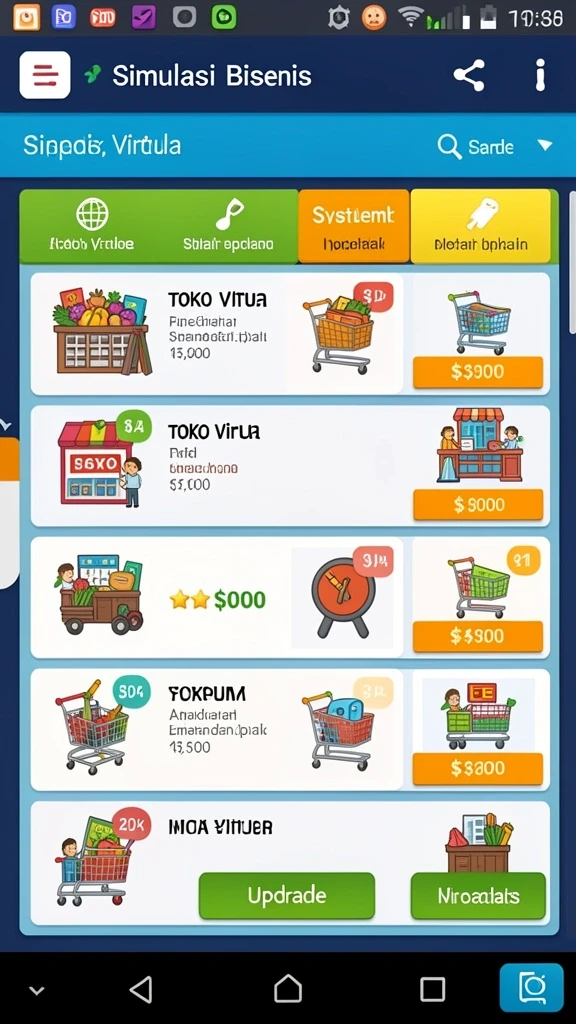
Task: Go back with the navigation bar triangle
Action: click(142, 989)
